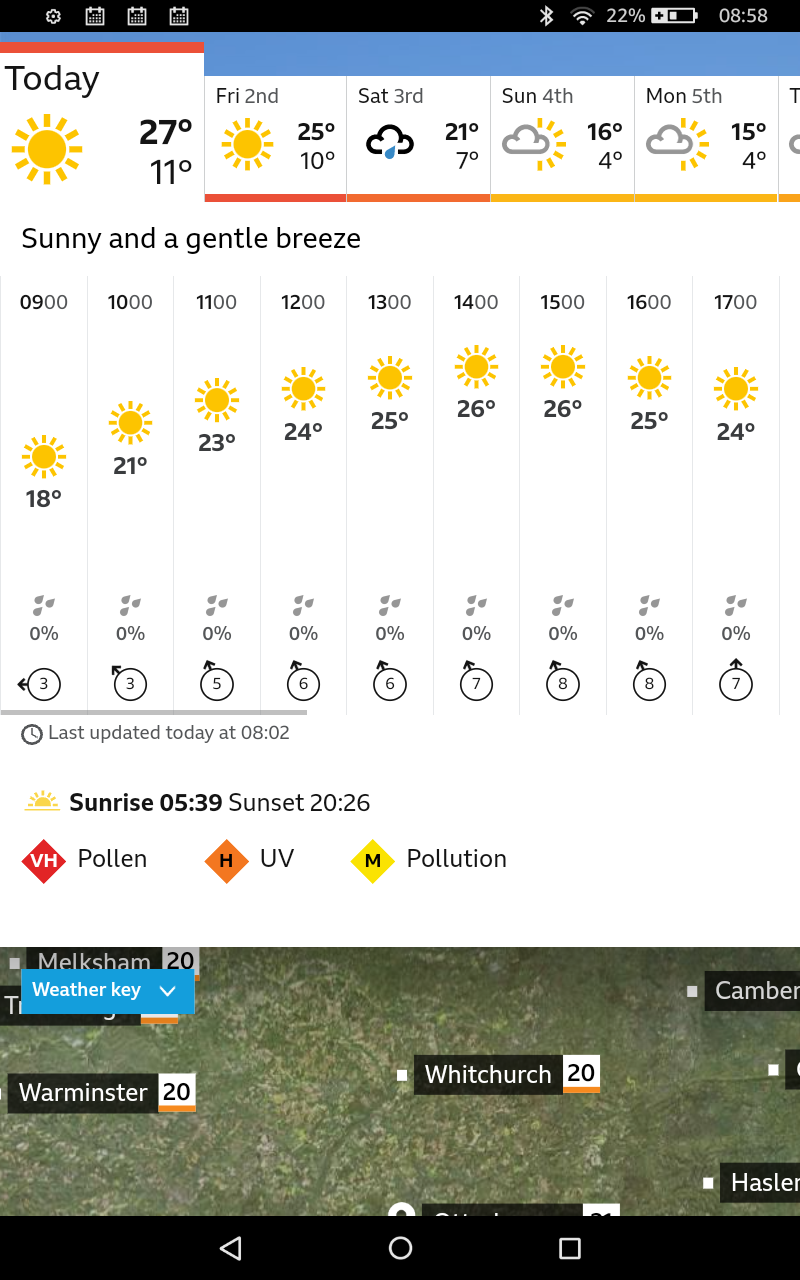This screenshot has height=1280, width=800.
Task: Go back using the navigation bar
Action: pyautogui.click(x=231, y=1247)
